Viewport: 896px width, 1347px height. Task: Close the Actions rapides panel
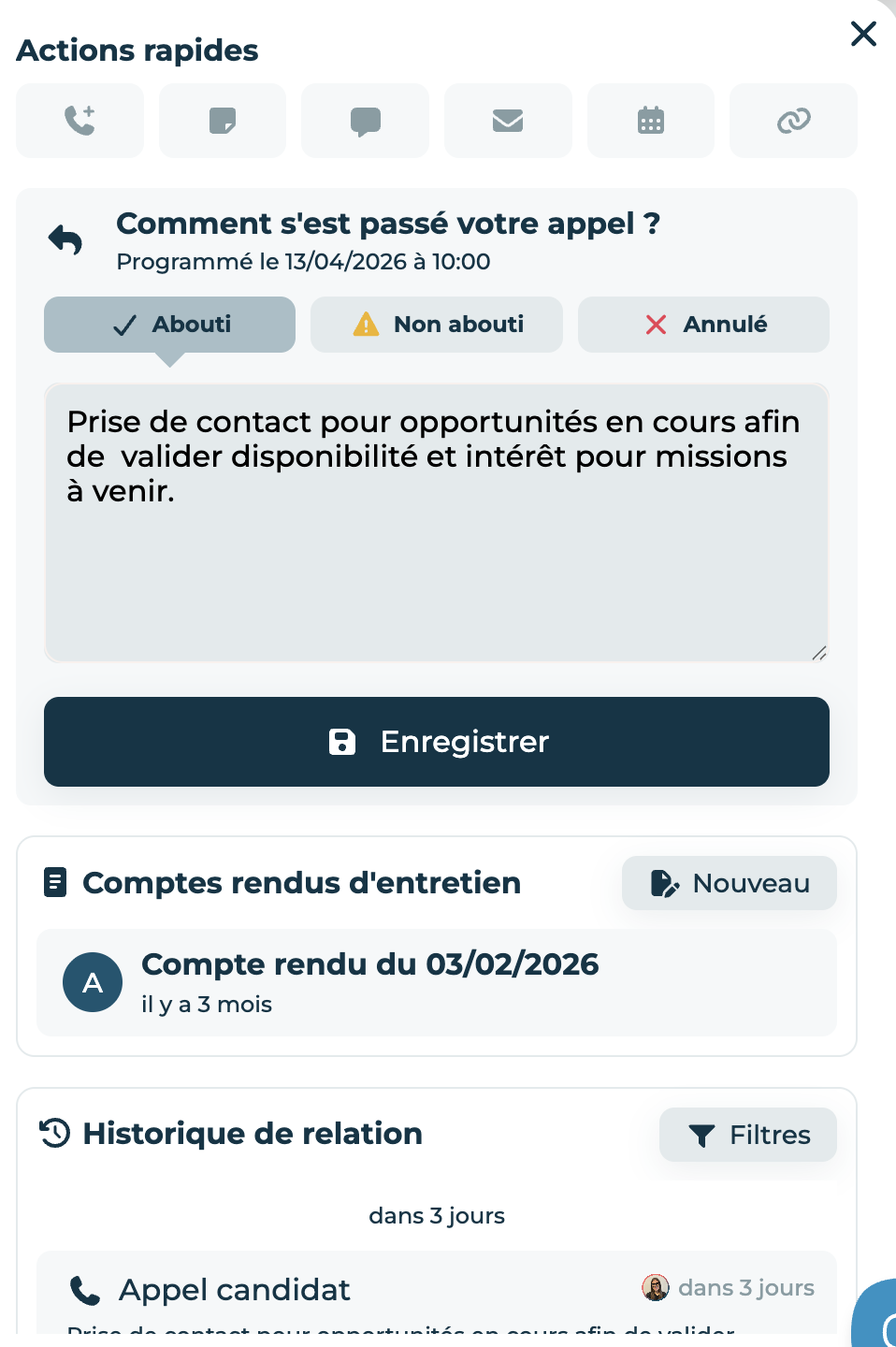[863, 34]
